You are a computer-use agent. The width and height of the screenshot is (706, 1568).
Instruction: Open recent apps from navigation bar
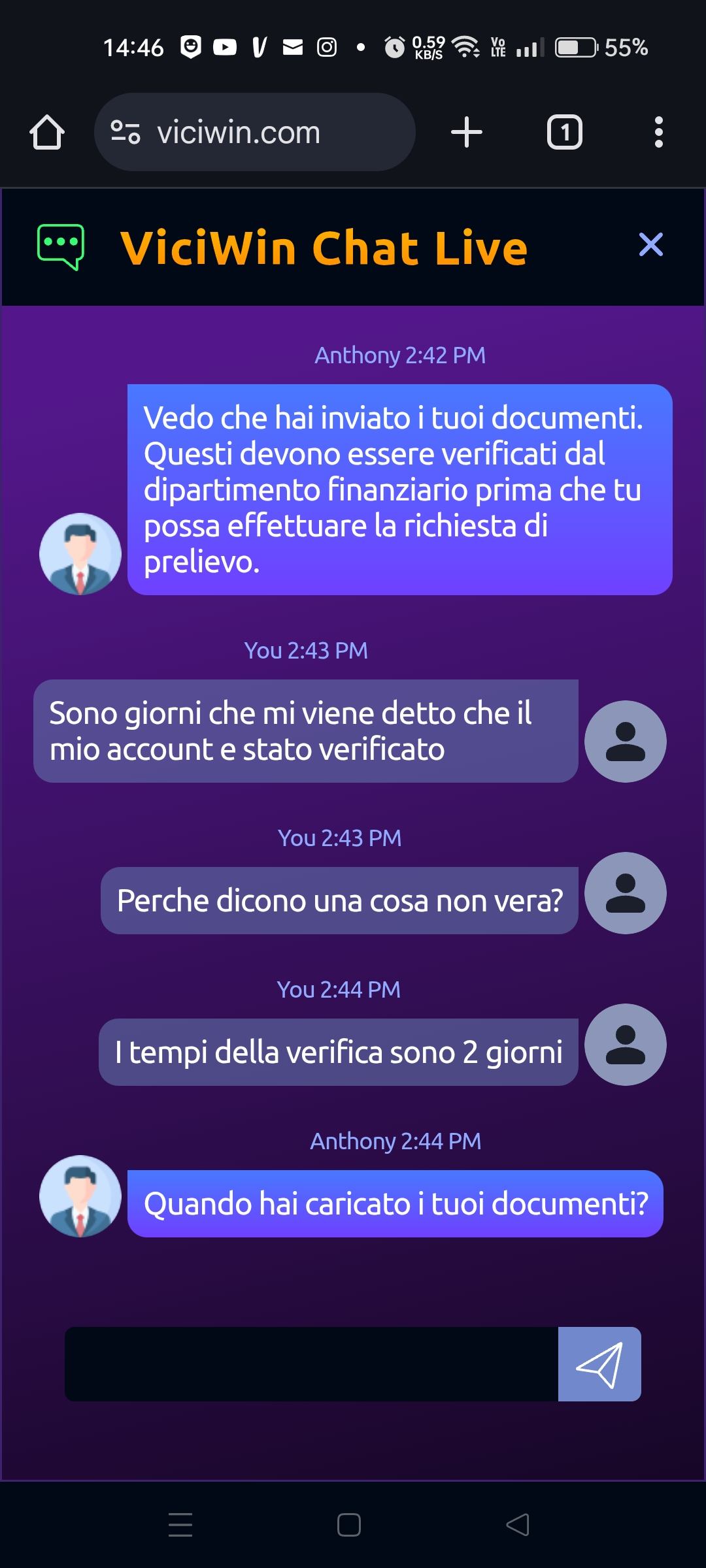(180, 1525)
